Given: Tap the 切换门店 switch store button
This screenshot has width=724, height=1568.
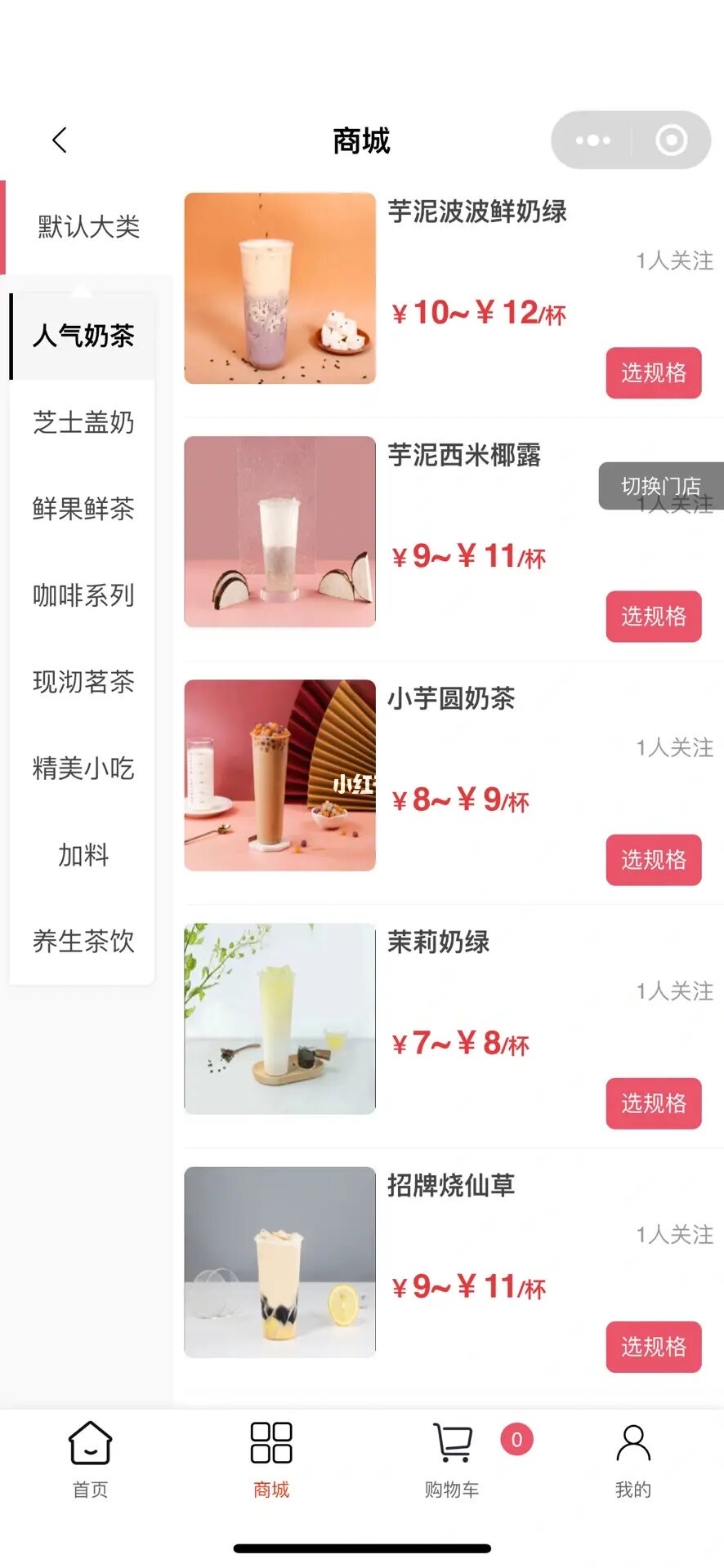Looking at the screenshot, I should 660,486.
